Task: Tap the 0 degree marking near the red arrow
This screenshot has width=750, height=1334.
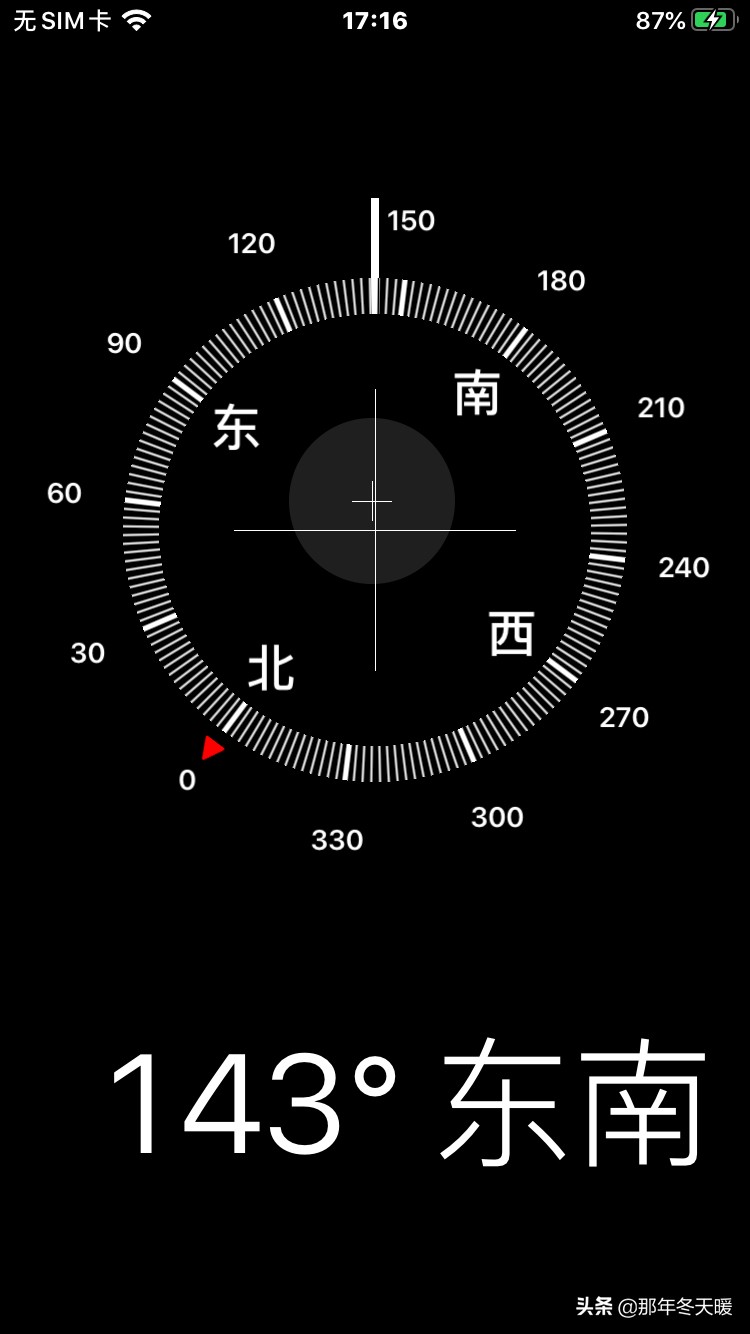Action: [x=188, y=781]
